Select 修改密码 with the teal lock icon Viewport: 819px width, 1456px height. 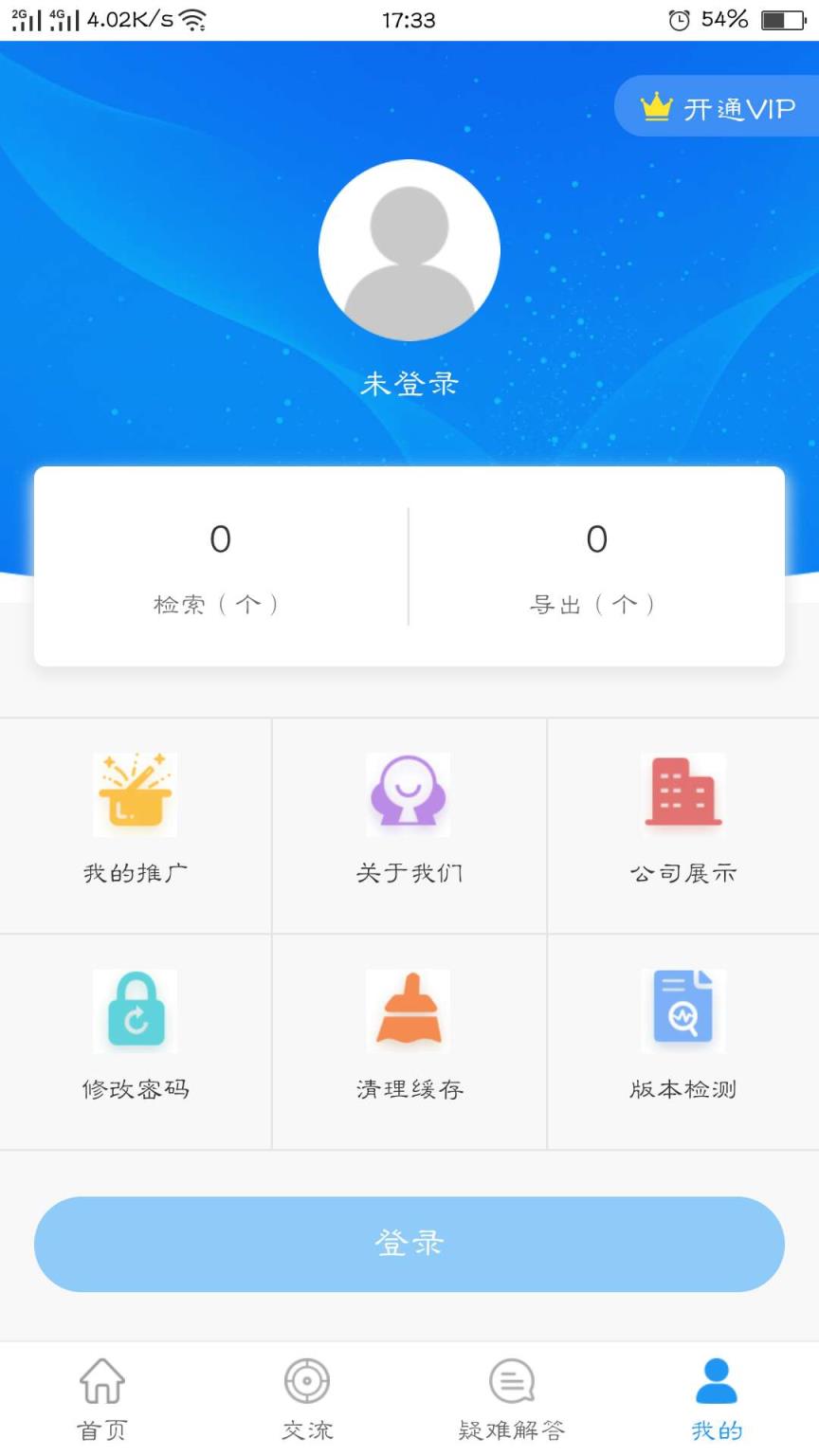tap(136, 1010)
